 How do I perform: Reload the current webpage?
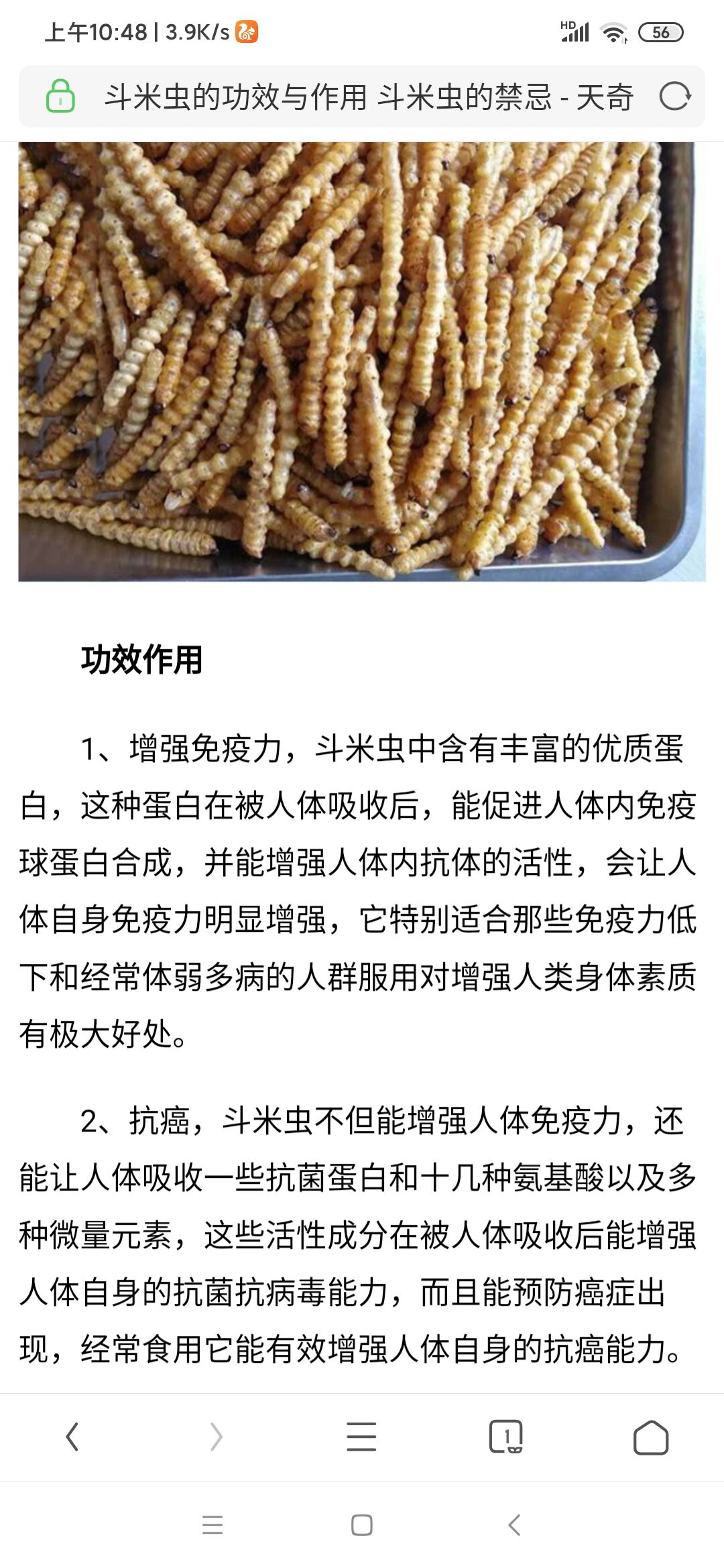pyautogui.click(x=678, y=98)
